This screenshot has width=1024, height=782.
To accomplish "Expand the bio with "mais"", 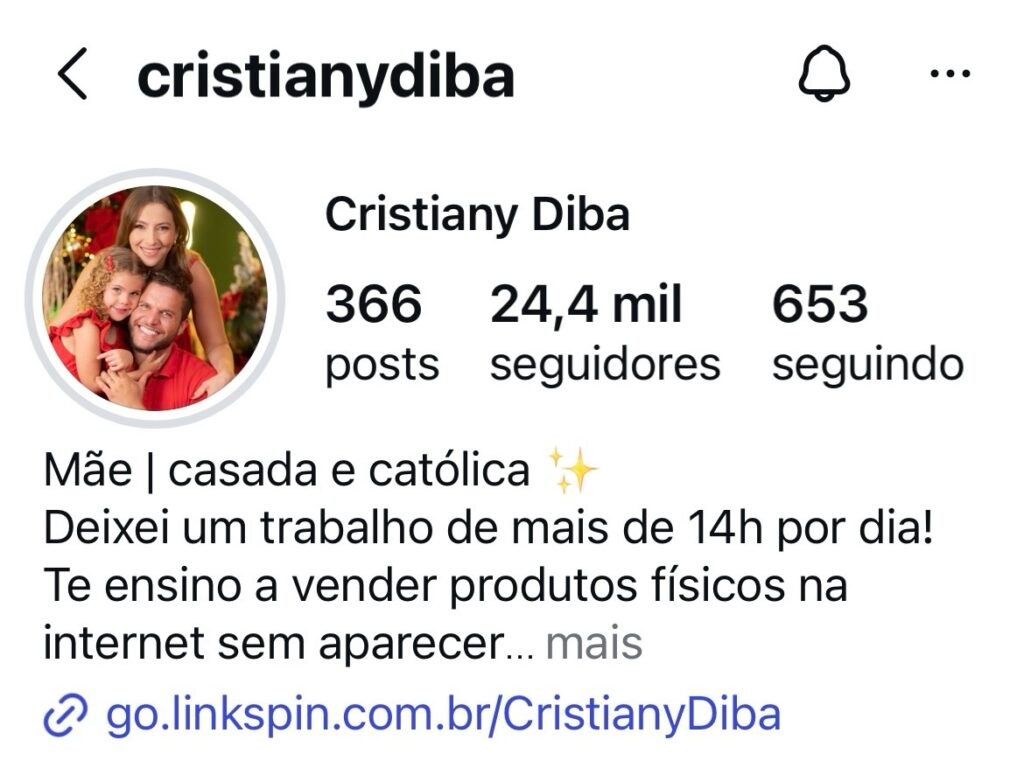I will coord(594,643).
